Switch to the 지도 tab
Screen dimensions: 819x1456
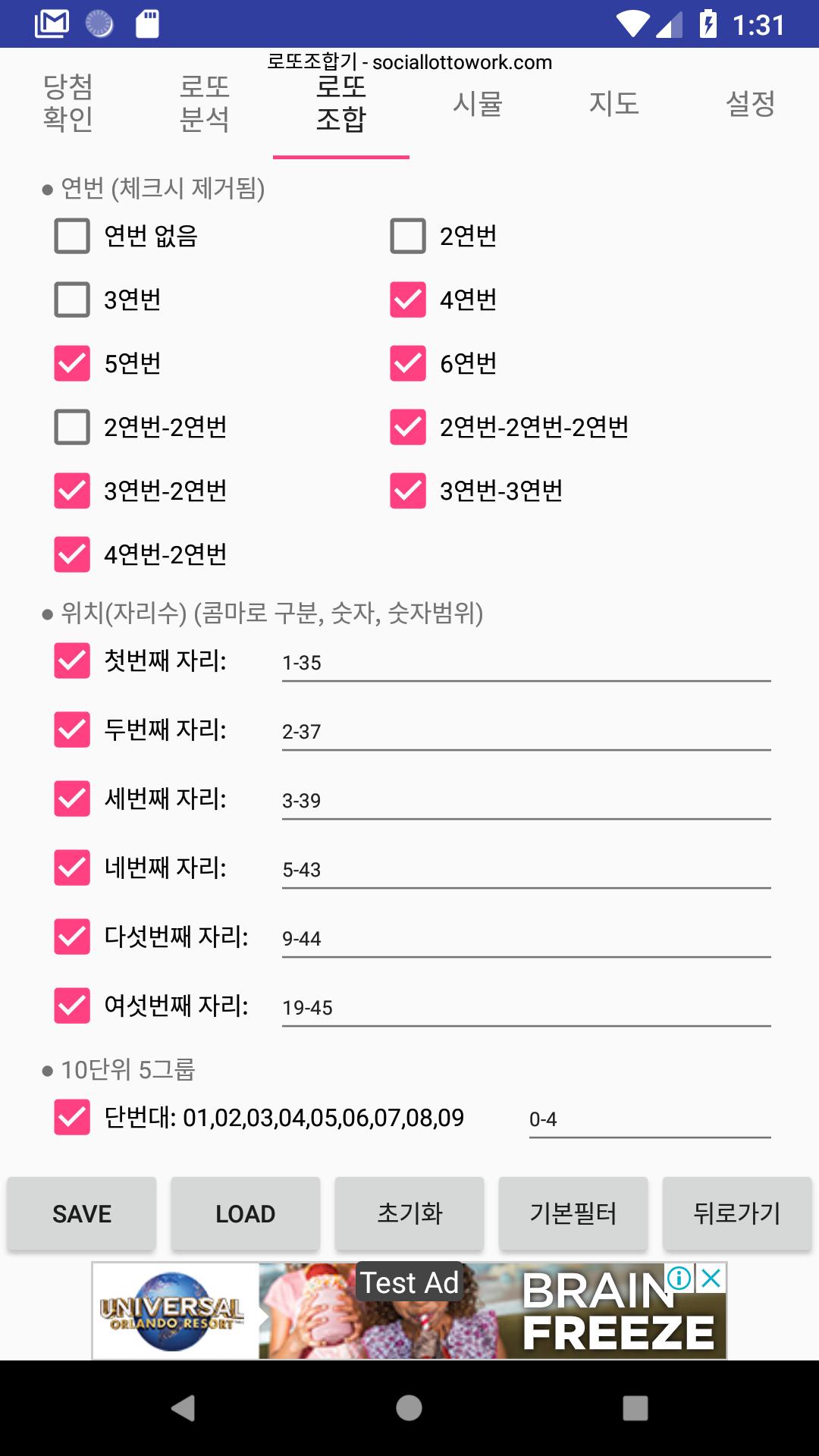pos(614,103)
